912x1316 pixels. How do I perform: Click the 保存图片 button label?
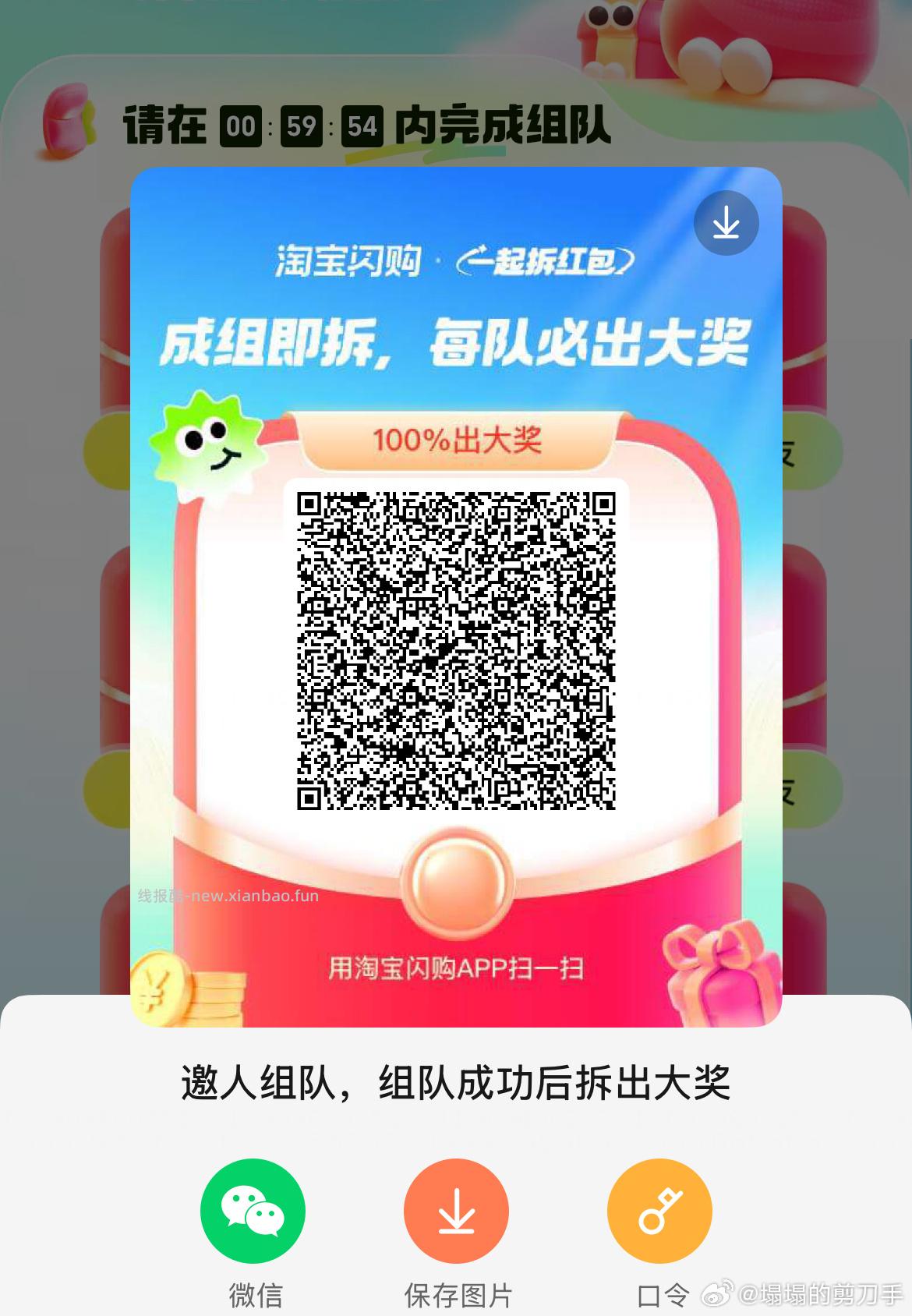point(456,1290)
